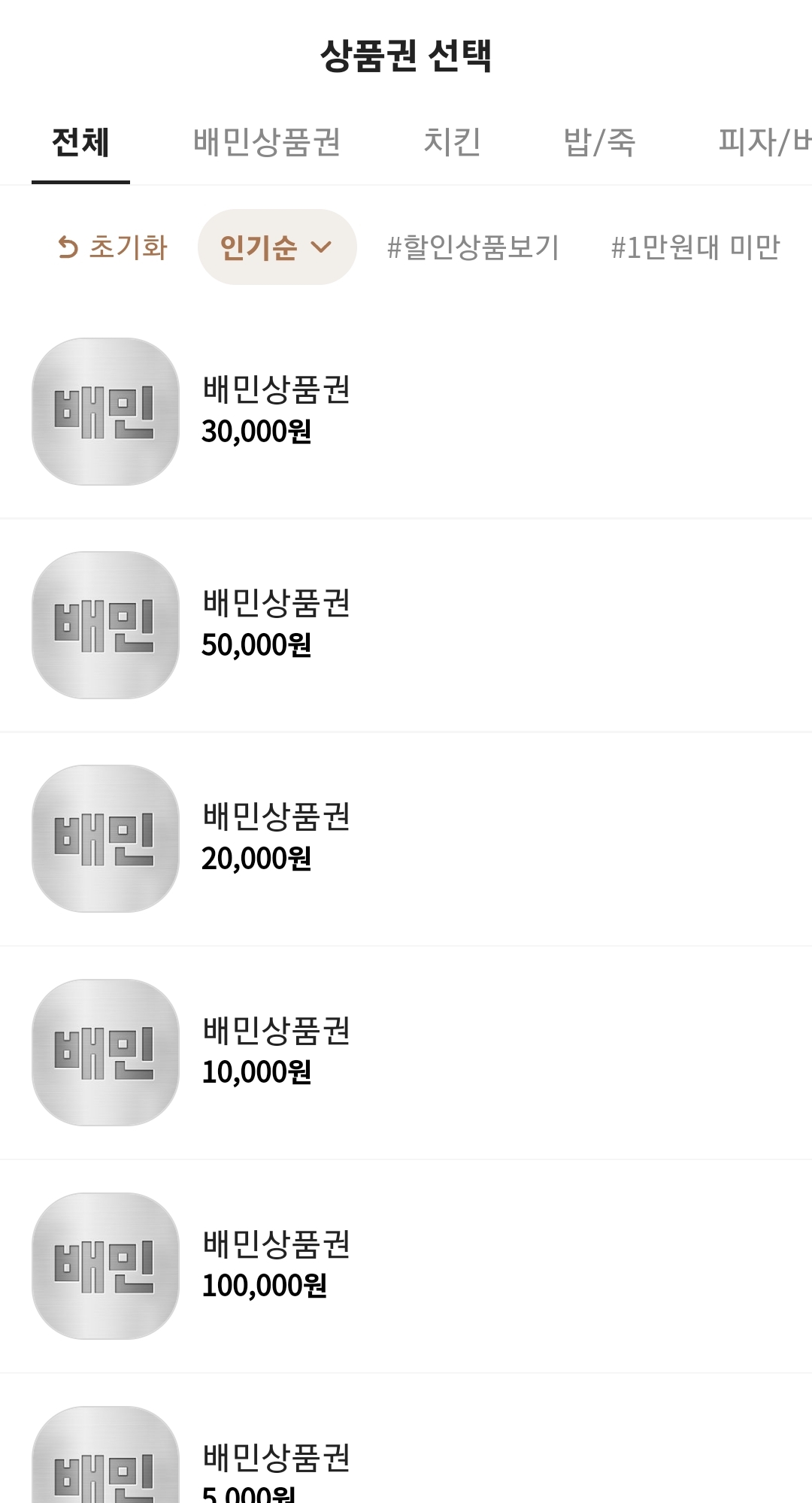Switch to the 배민상품권 tab
The height and width of the screenshot is (1503, 812).
coord(267,142)
